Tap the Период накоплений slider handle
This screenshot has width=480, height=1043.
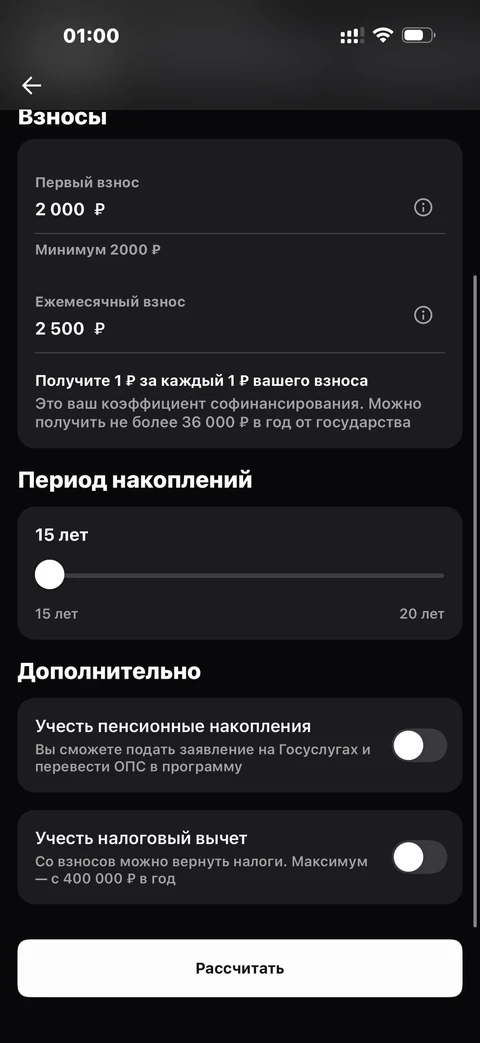(x=50, y=575)
